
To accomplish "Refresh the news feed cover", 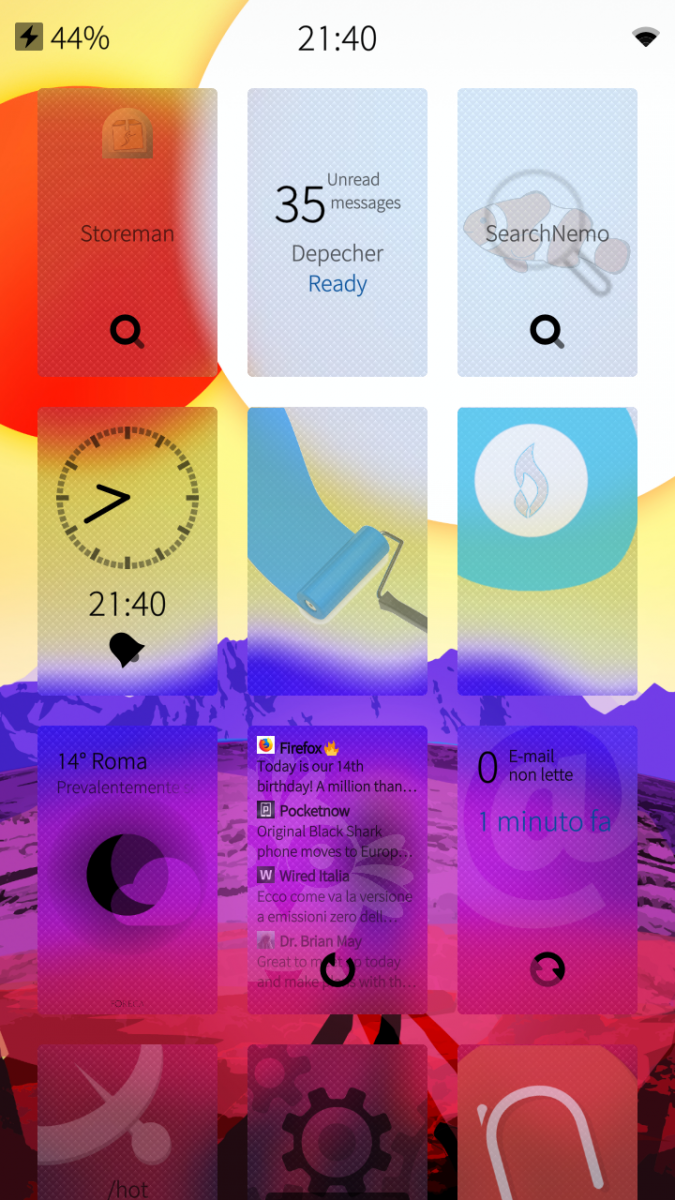I will point(337,969).
